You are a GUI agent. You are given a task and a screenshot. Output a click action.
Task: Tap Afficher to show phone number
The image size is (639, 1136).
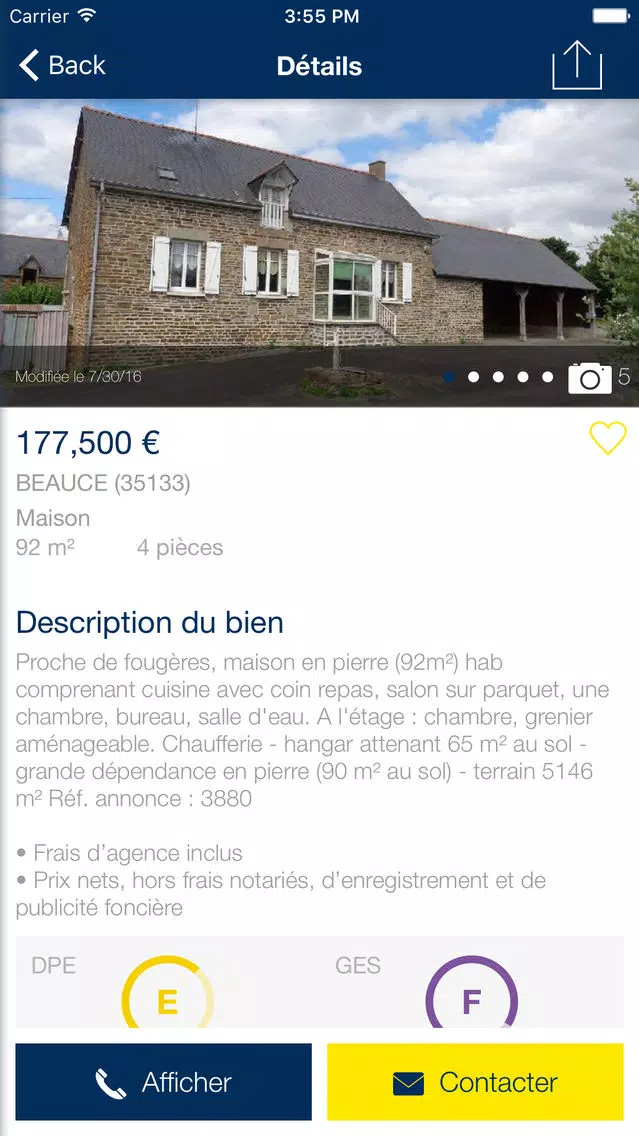click(164, 1082)
